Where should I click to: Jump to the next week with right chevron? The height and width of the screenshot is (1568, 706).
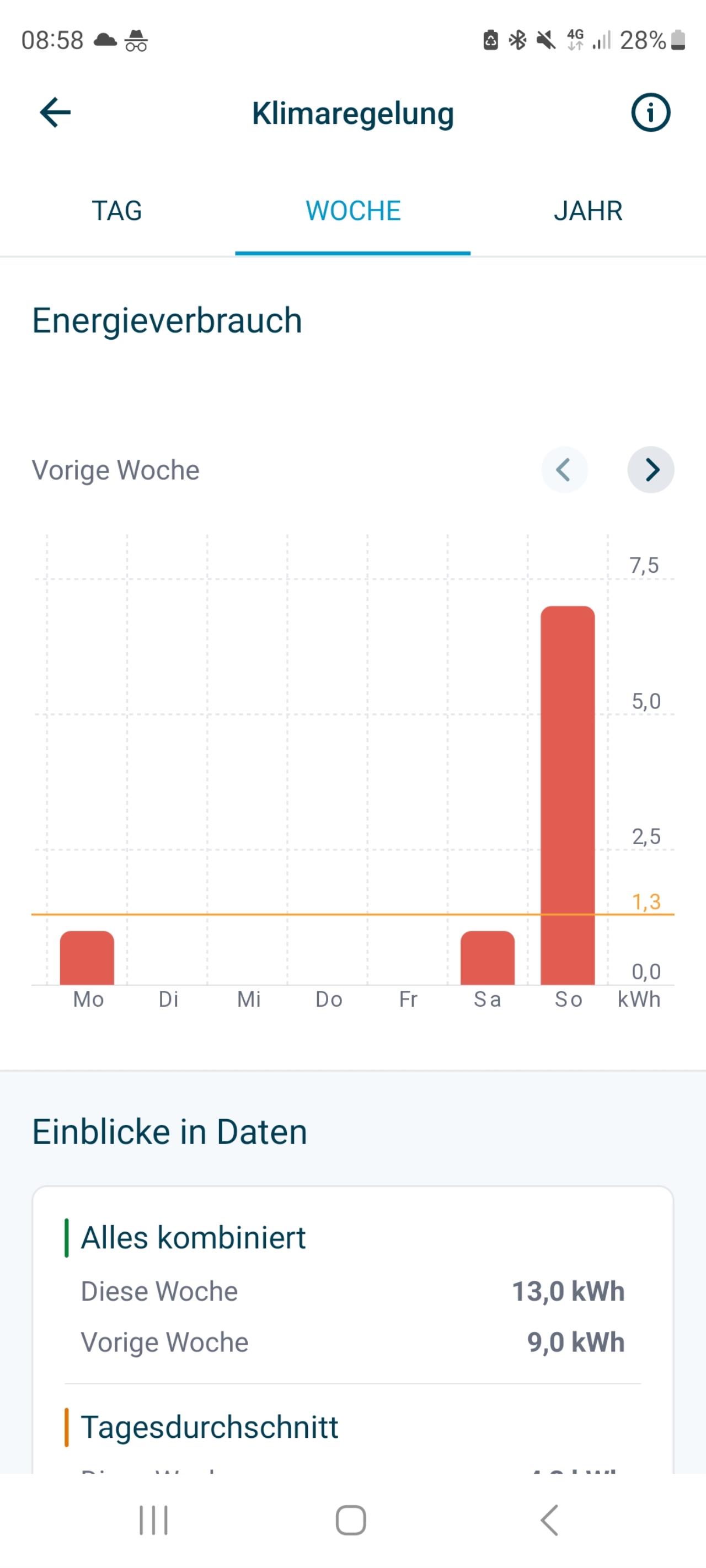pos(650,470)
